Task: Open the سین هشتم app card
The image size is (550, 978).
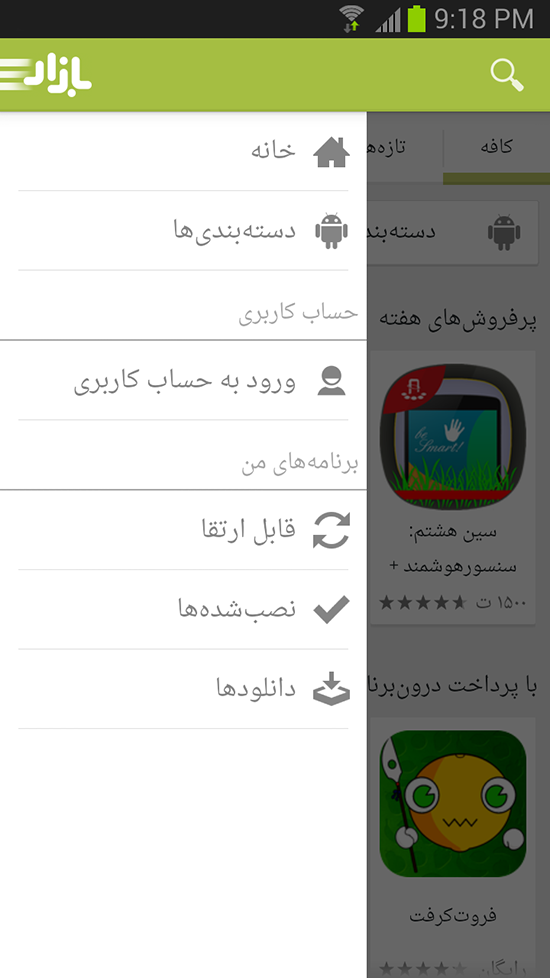Action: coord(453,487)
